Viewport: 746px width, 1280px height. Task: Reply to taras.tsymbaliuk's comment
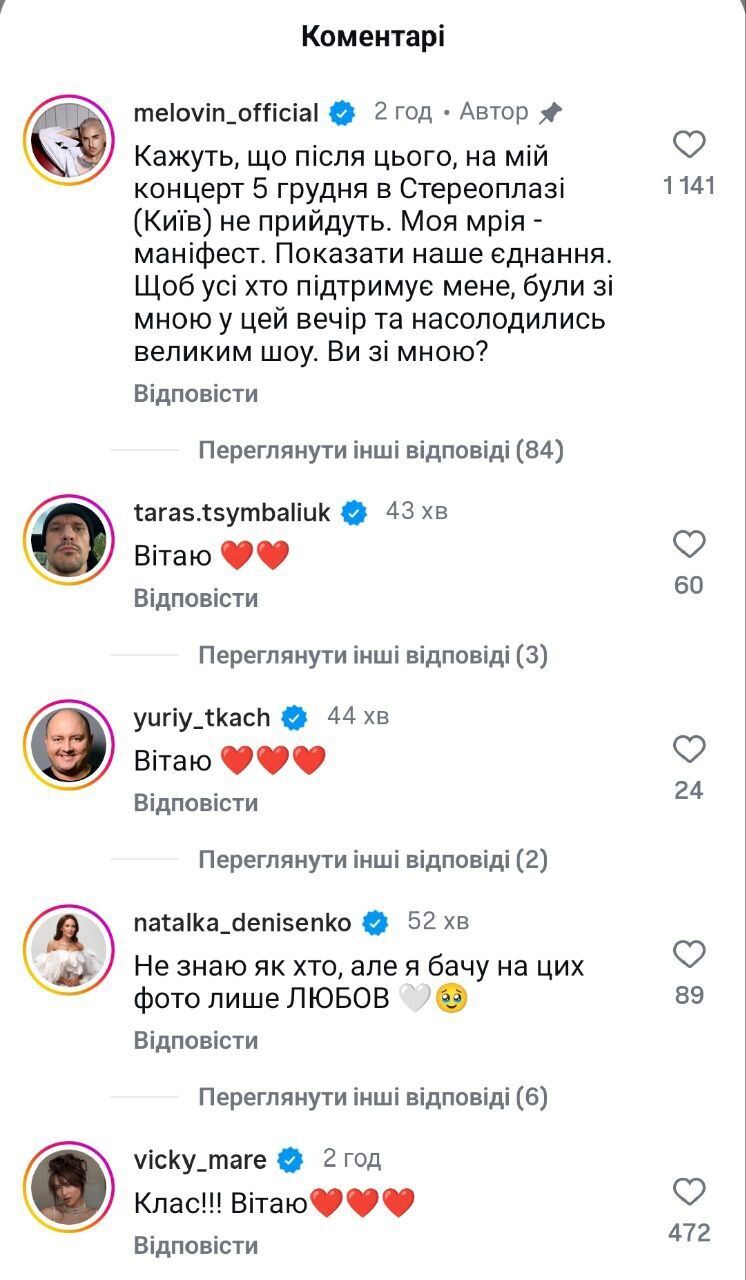point(196,599)
